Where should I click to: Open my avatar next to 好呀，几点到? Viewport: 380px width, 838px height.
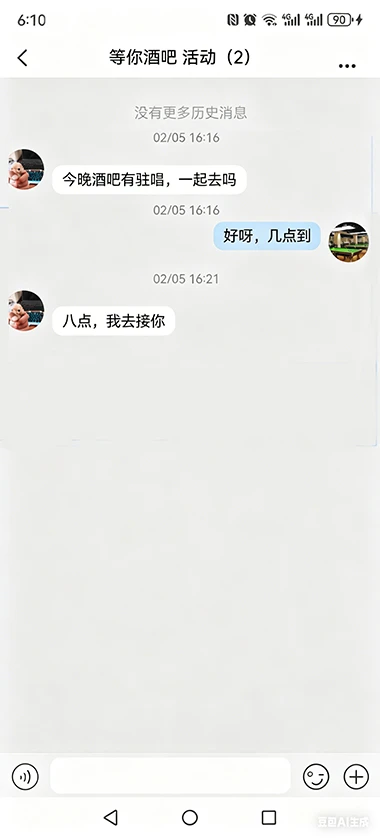click(348, 242)
